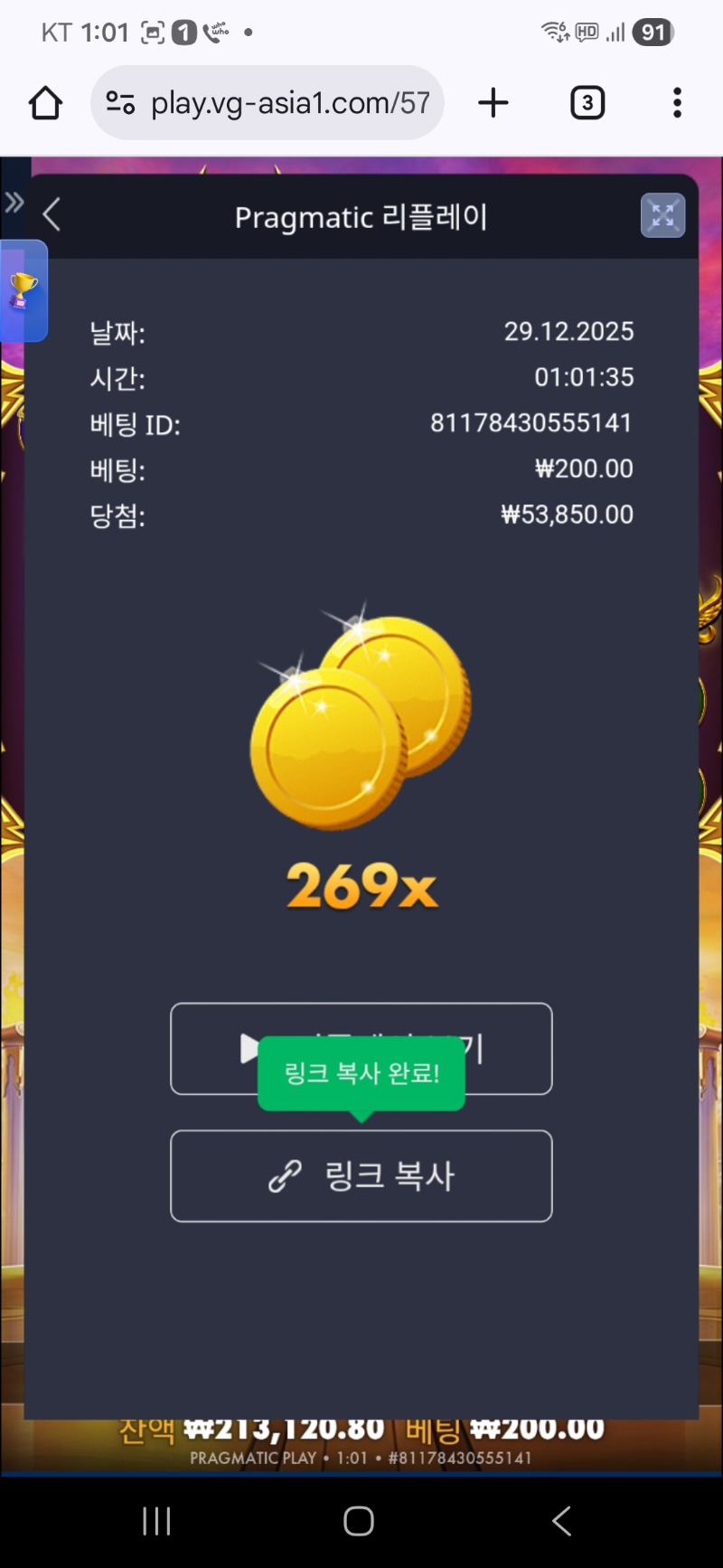Expand the side panel double-arrow
Screen dimensions: 723x1568
[14, 203]
